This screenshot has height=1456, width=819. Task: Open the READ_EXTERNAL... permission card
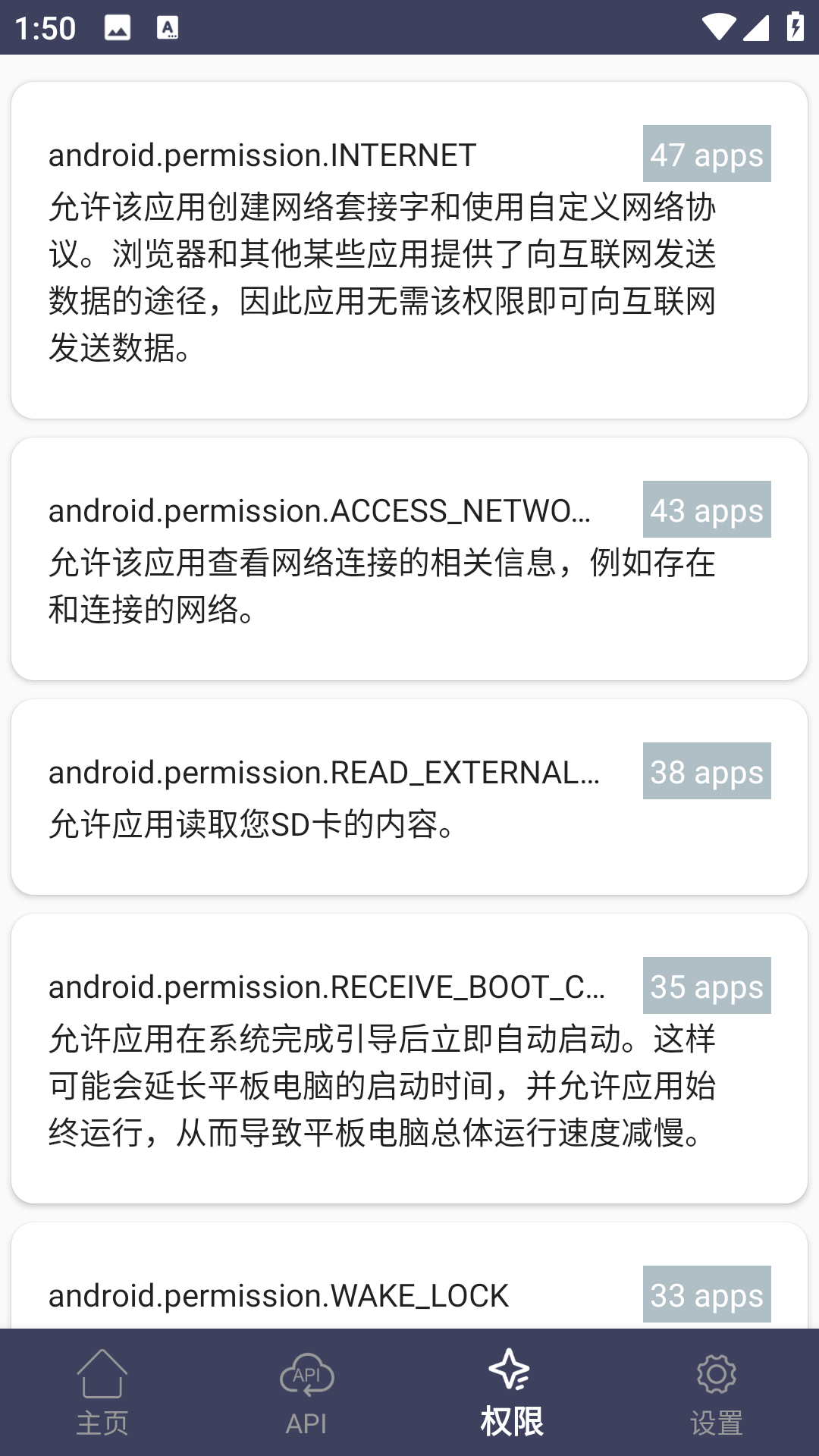[409, 797]
